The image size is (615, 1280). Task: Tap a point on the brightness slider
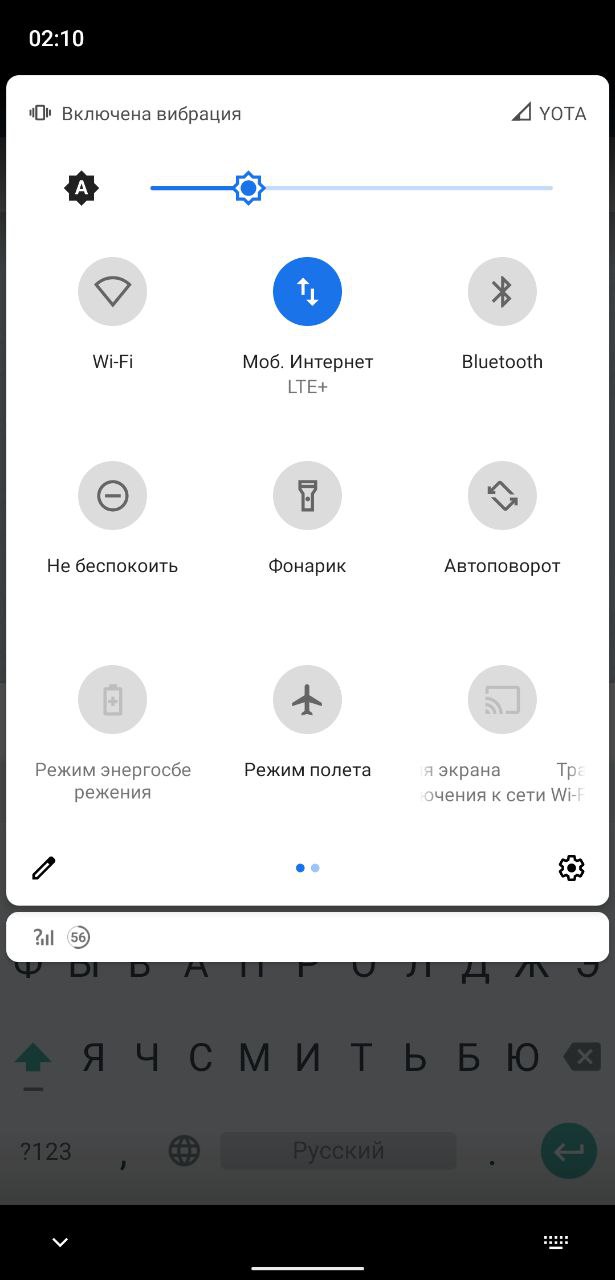tap(351, 188)
